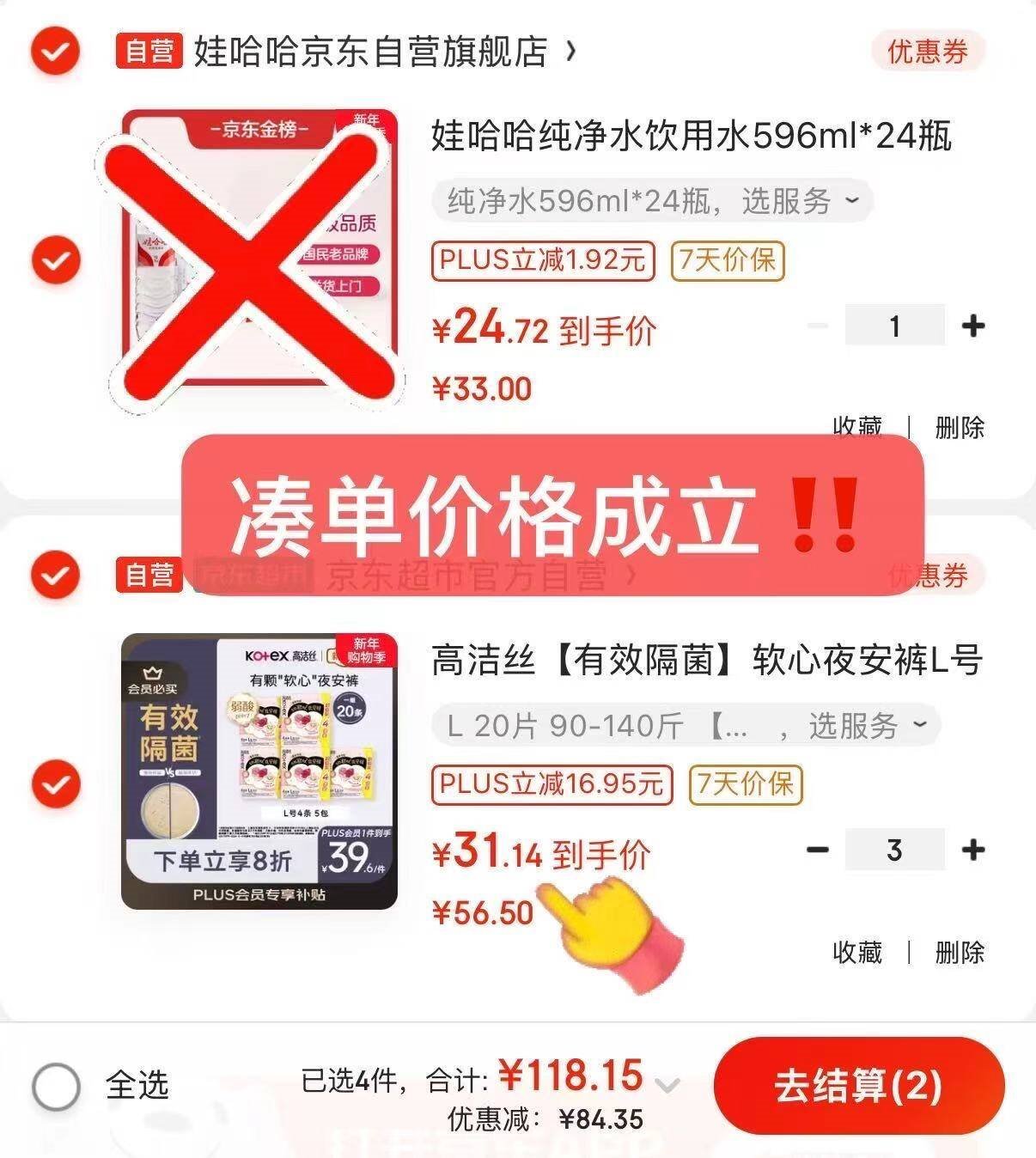Tap the PLUS立减1.92元 discount tag
The width and height of the screenshot is (1036, 1158).
pyautogui.click(x=542, y=262)
